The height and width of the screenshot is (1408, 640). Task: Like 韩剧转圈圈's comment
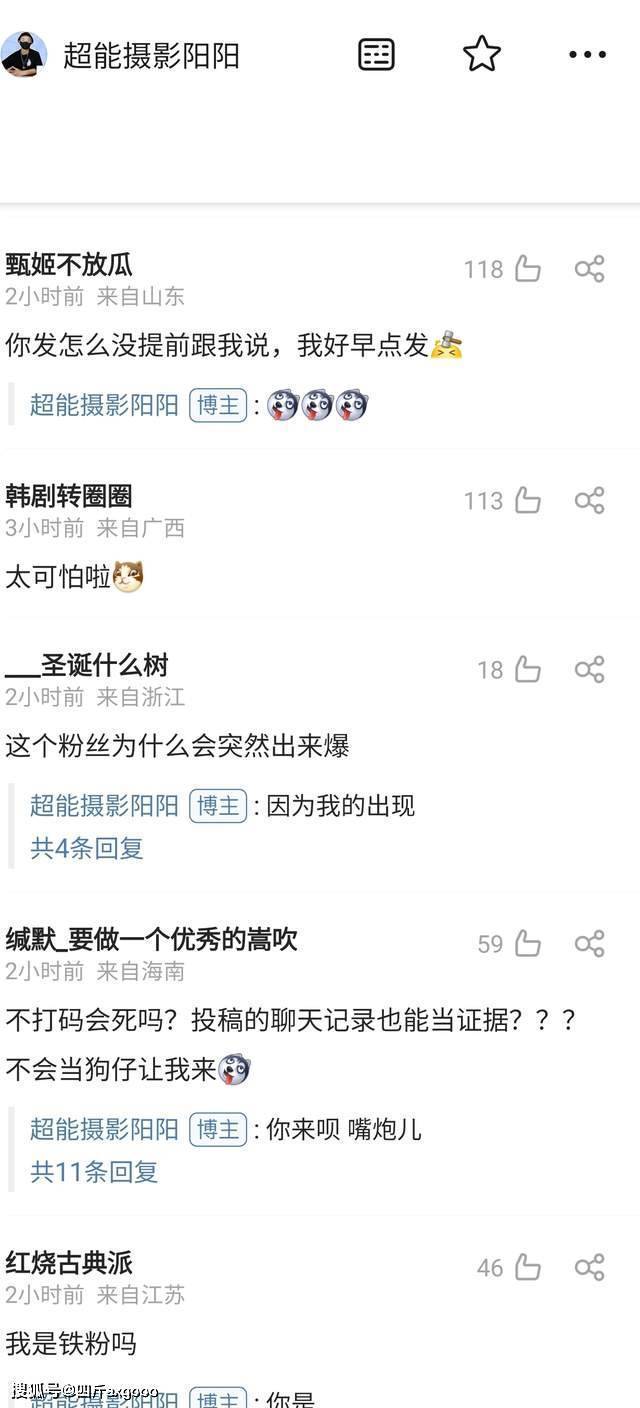527,500
